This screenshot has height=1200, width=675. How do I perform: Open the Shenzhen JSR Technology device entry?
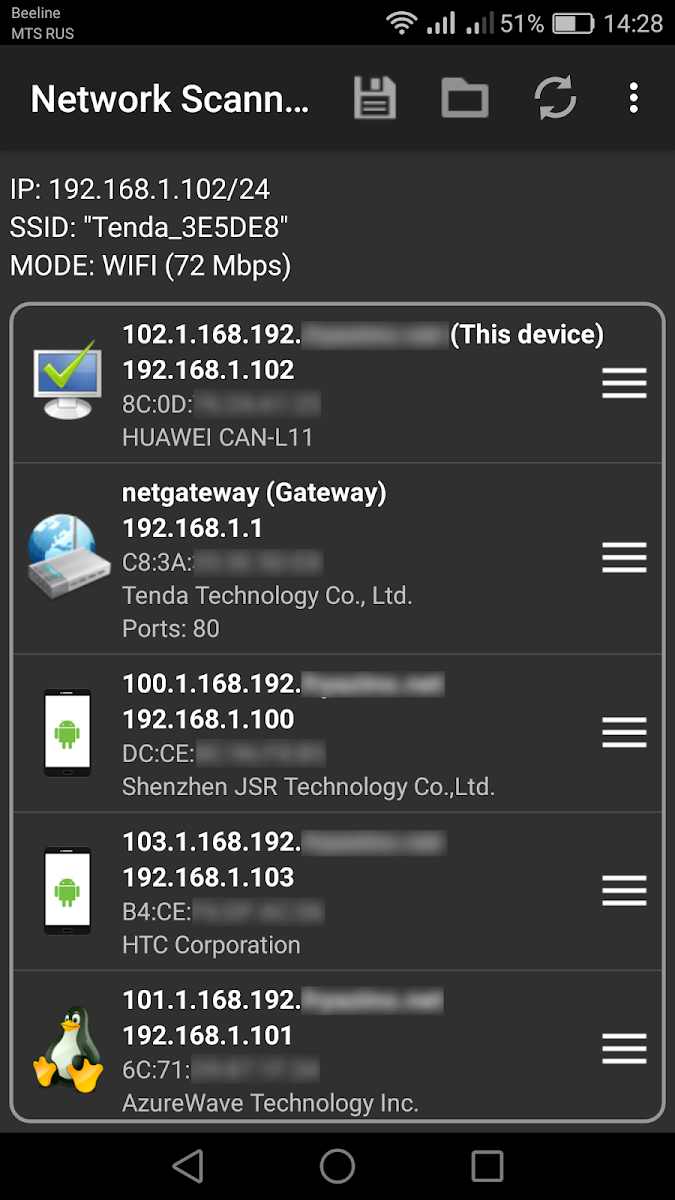[x=338, y=733]
